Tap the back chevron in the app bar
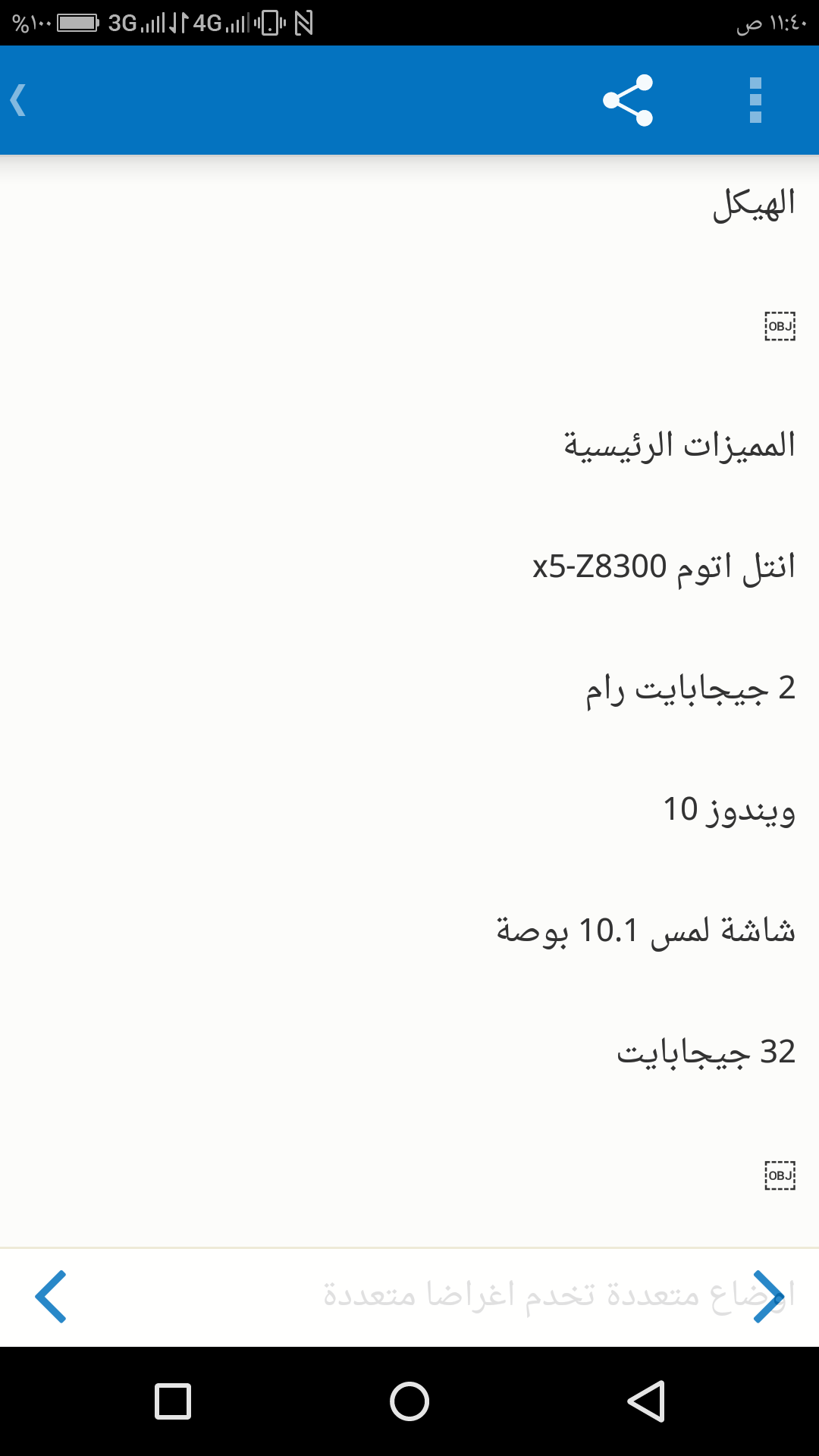 click(x=18, y=100)
